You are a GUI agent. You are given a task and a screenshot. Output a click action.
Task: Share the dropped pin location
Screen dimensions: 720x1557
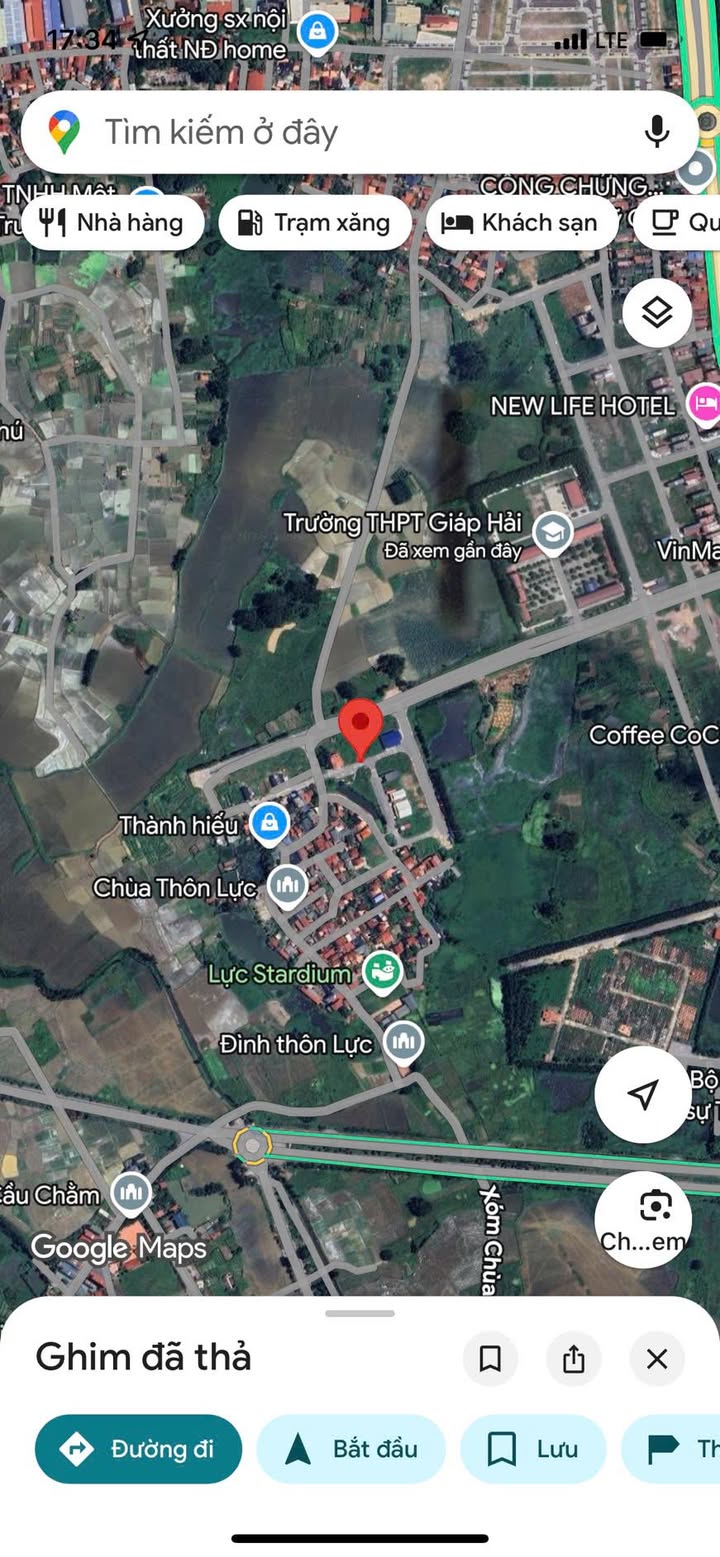pos(573,1359)
